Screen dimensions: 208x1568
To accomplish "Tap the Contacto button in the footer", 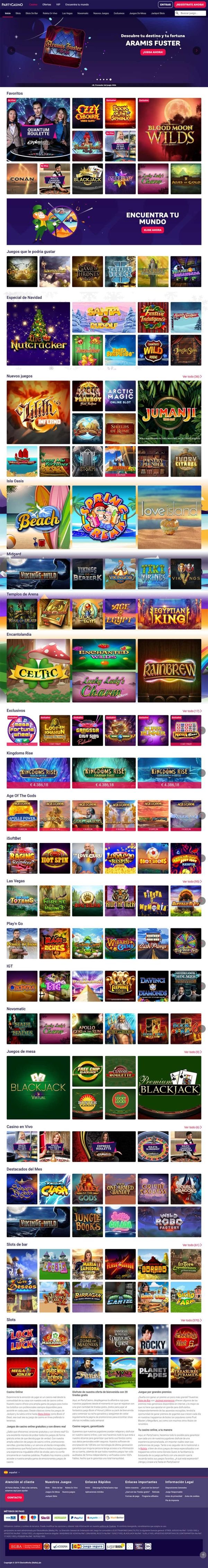I will click(x=15, y=1497).
